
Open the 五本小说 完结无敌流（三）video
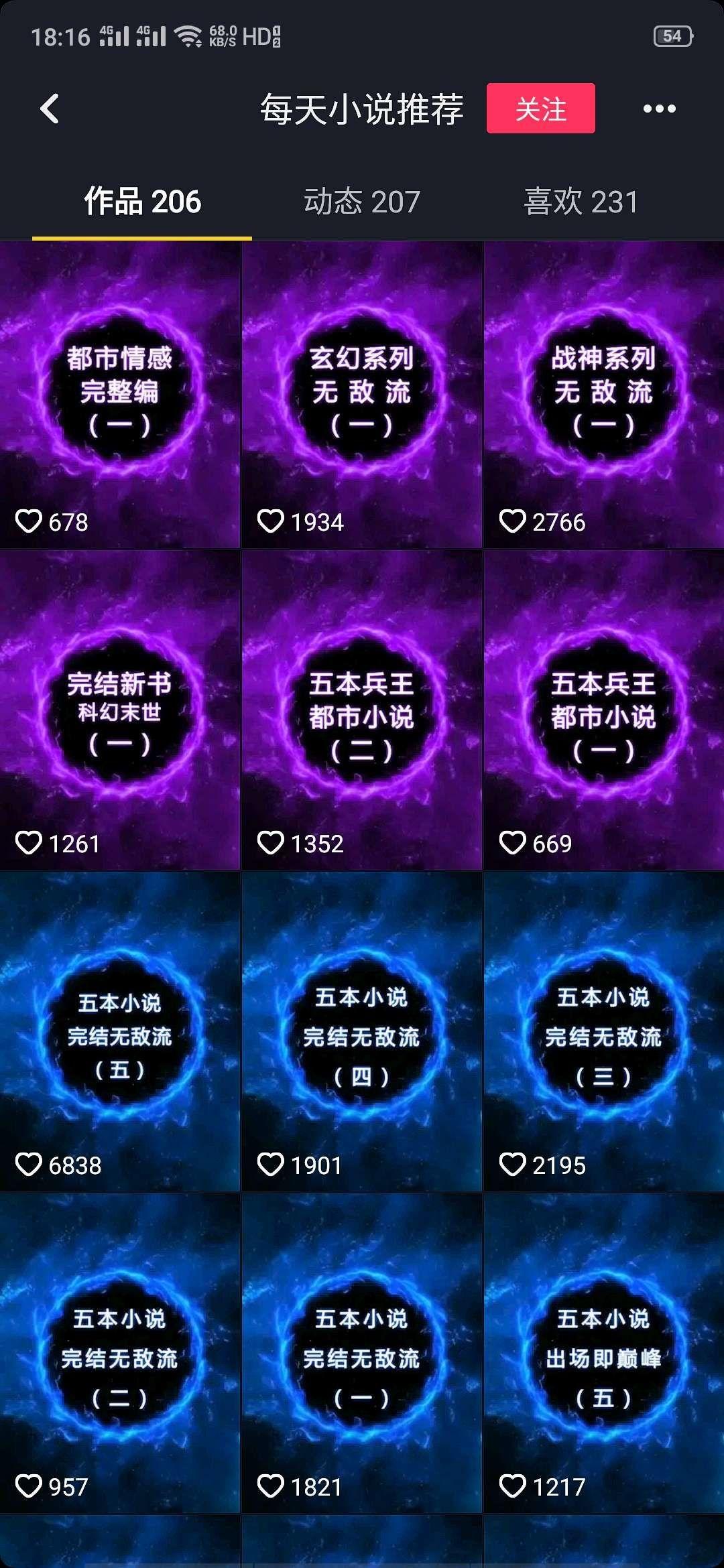pos(603,1032)
